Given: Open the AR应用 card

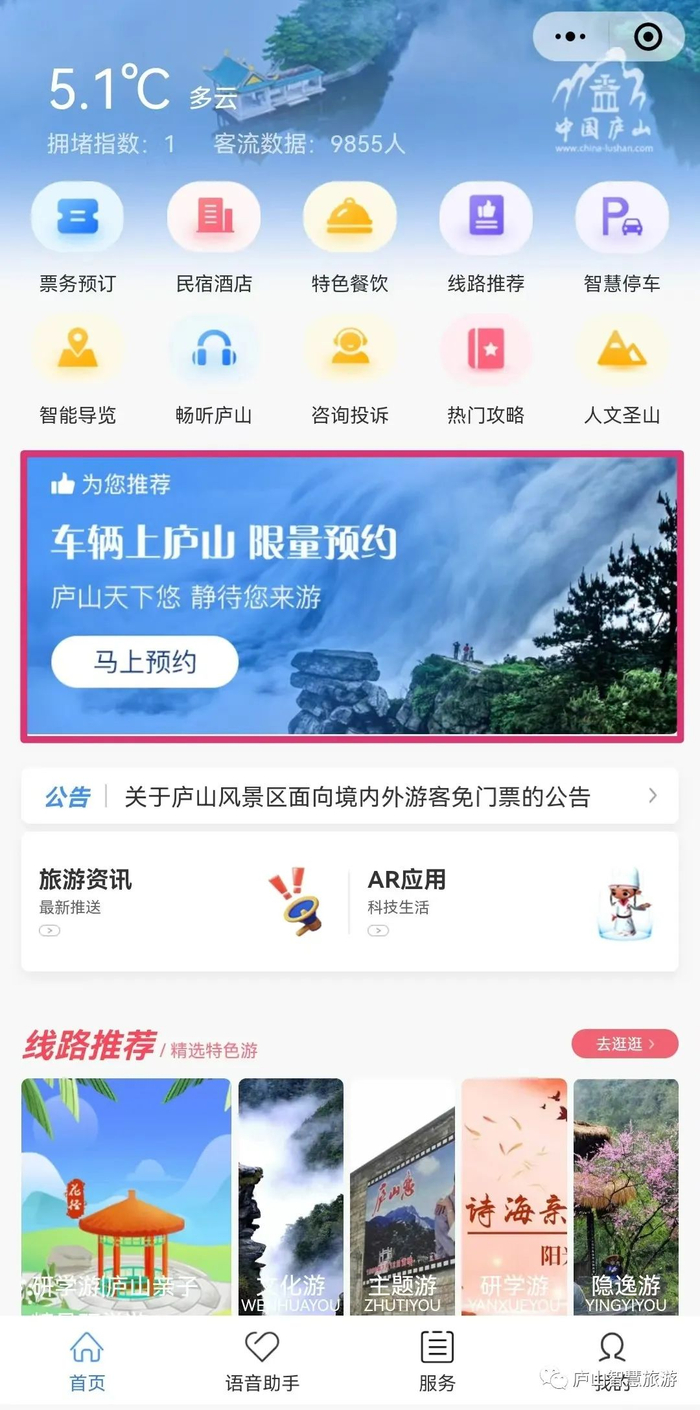Looking at the screenshot, I should click(513, 901).
